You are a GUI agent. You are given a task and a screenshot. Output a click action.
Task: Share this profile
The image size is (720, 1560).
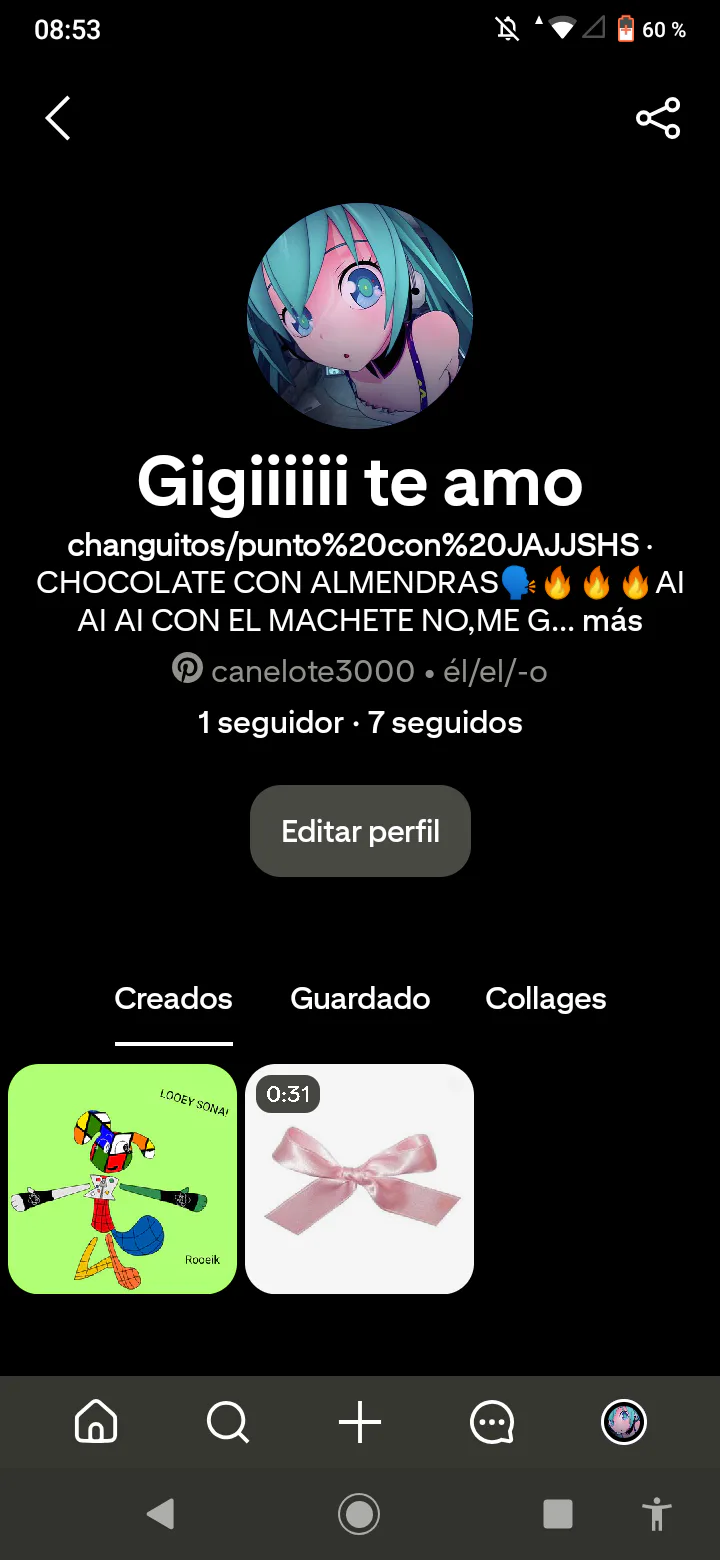(658, 118)
